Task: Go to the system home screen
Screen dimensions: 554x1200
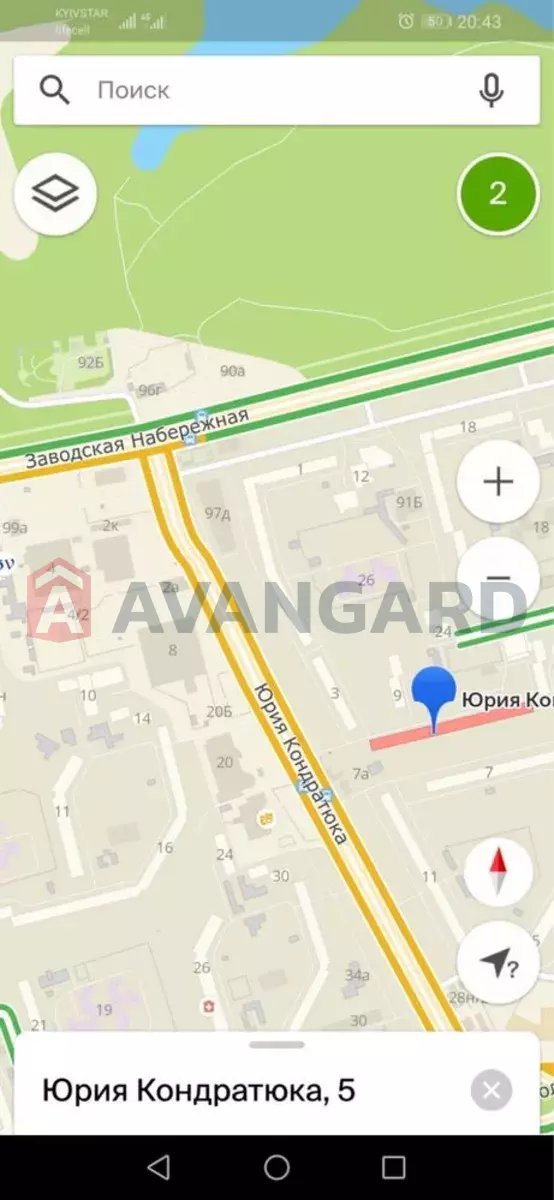Action: point(277,1167)
